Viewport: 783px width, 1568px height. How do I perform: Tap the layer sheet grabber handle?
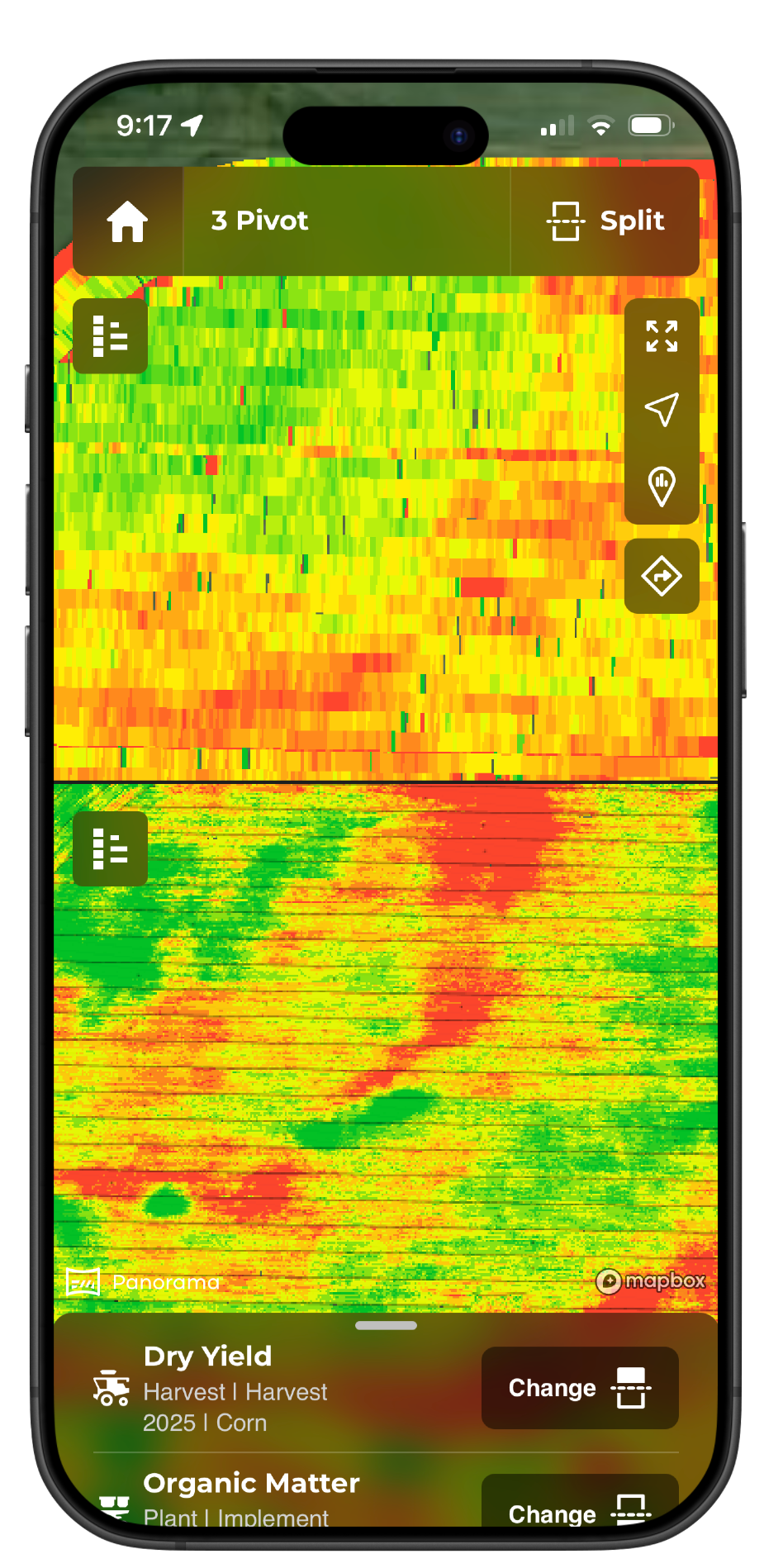pos(386,1325)
